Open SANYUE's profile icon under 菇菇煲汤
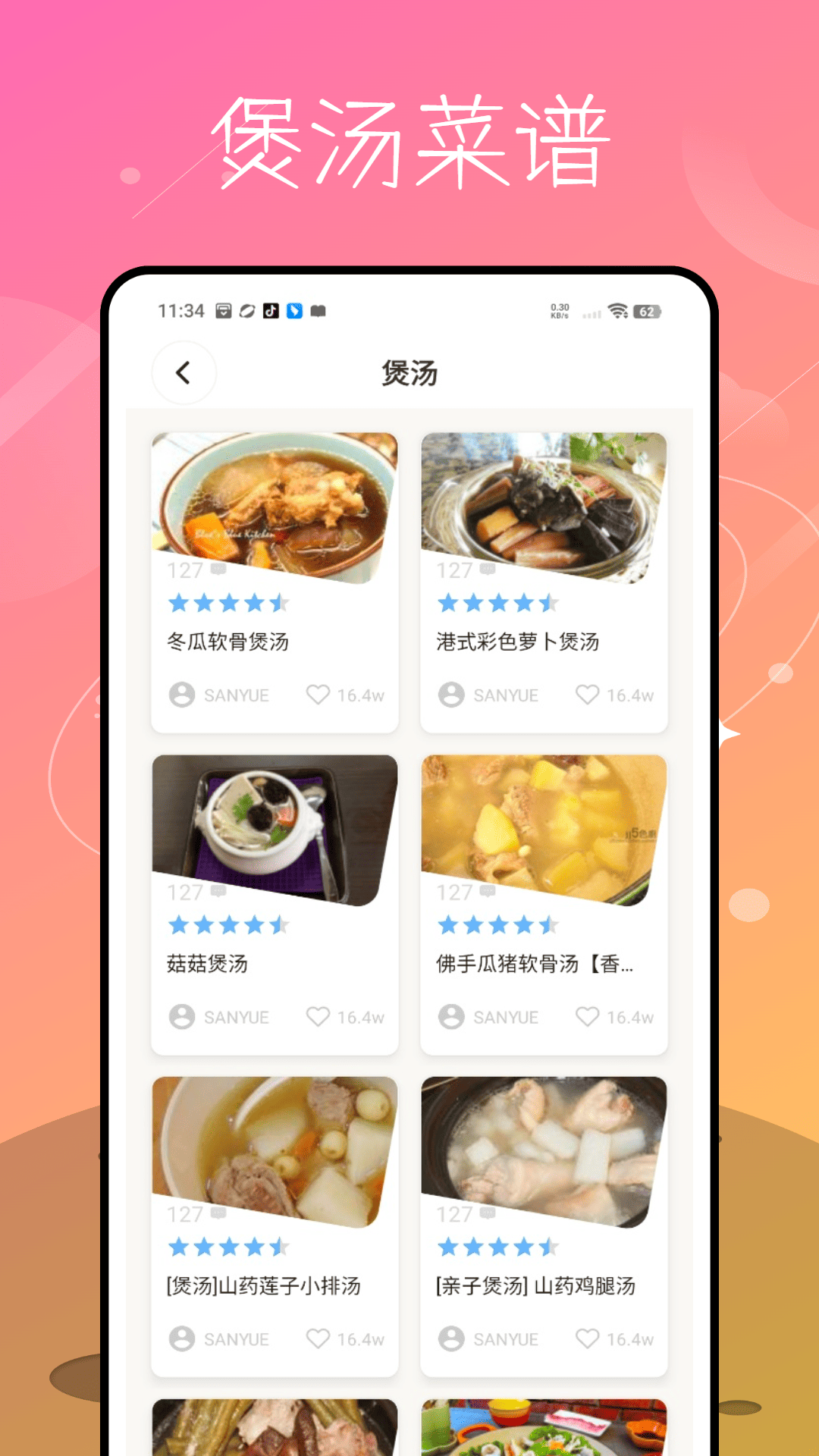The image size is (819, 1456). (182, 1017)
